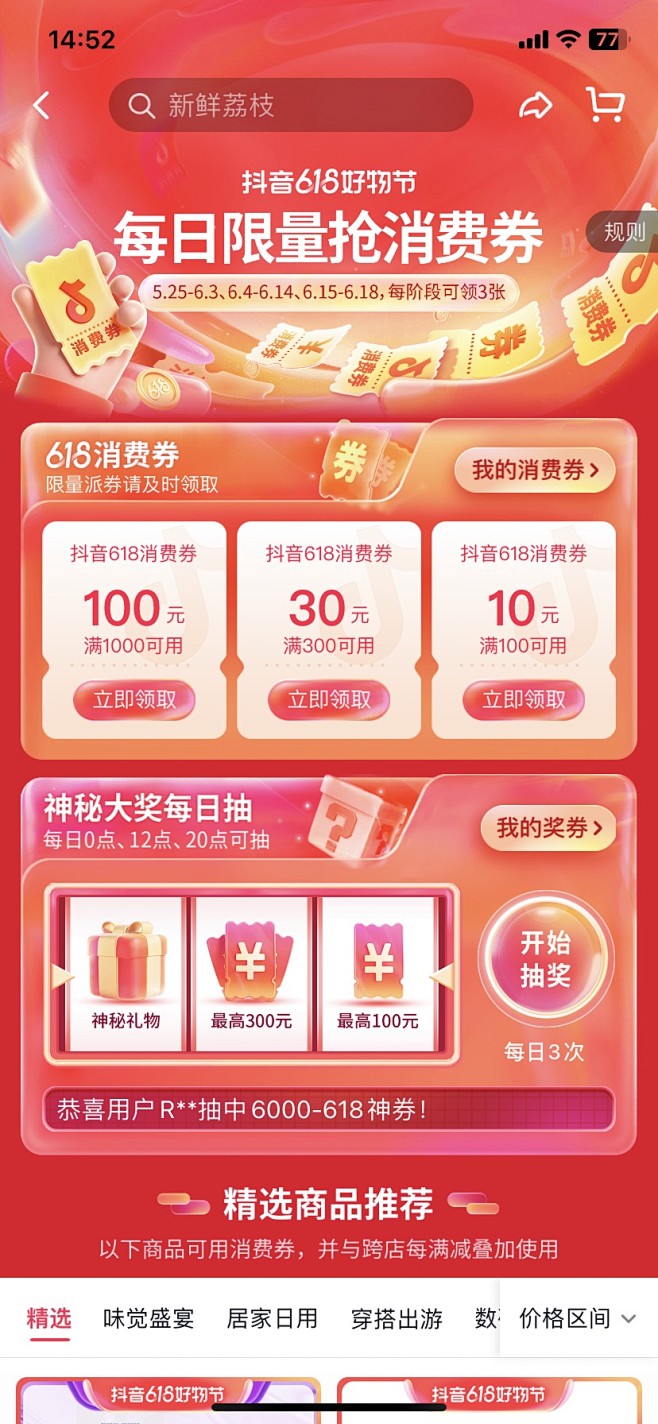Share this 618 coupon page
This screenshot has height=1424, width=658.
(536, 105)
